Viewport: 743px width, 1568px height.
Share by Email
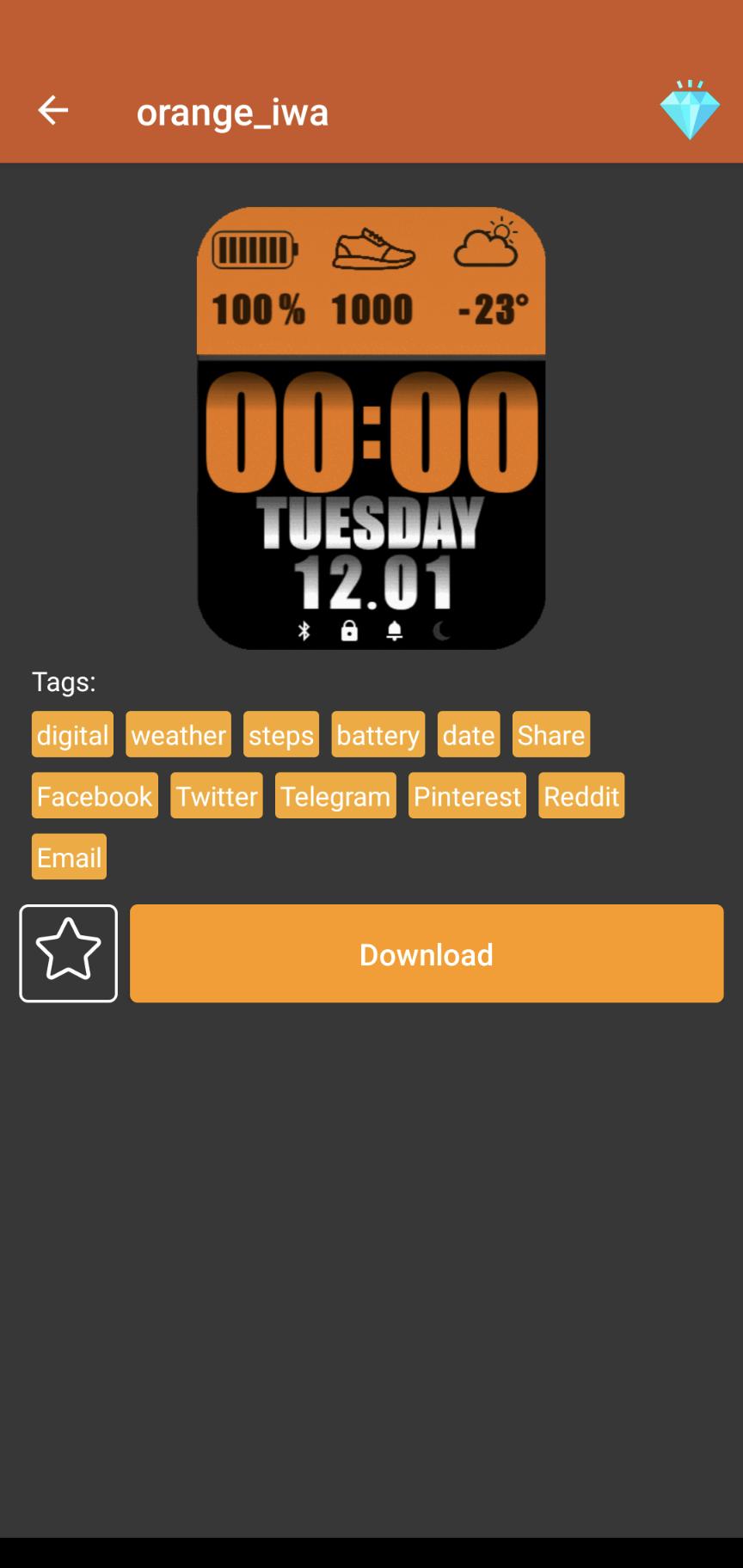tap(69, 857)
